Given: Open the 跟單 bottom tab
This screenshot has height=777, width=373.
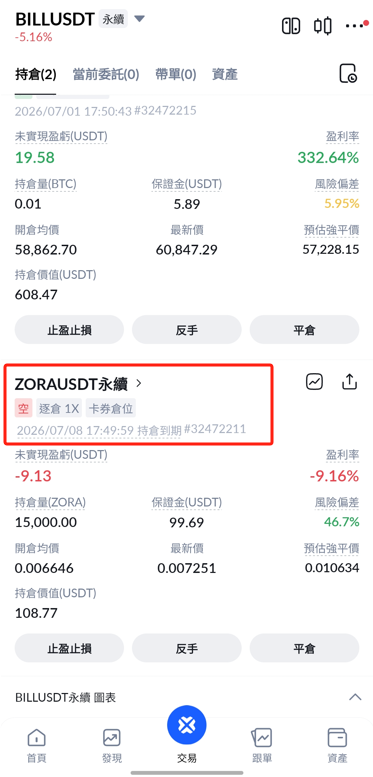Looking at the screenshot, I should point(262,745).
